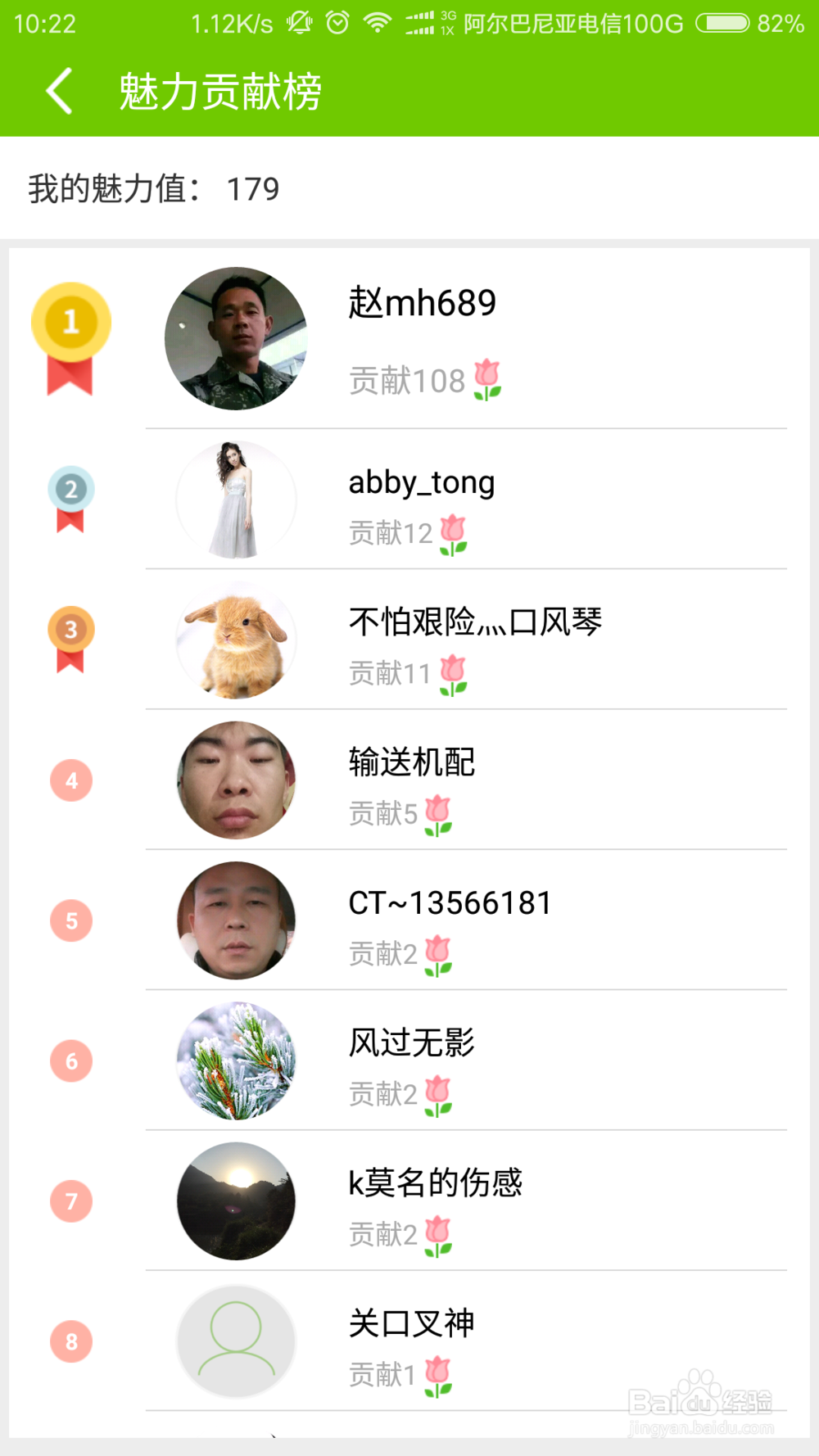
Task: Select rank number 4 badge
Action: point(70,780)
